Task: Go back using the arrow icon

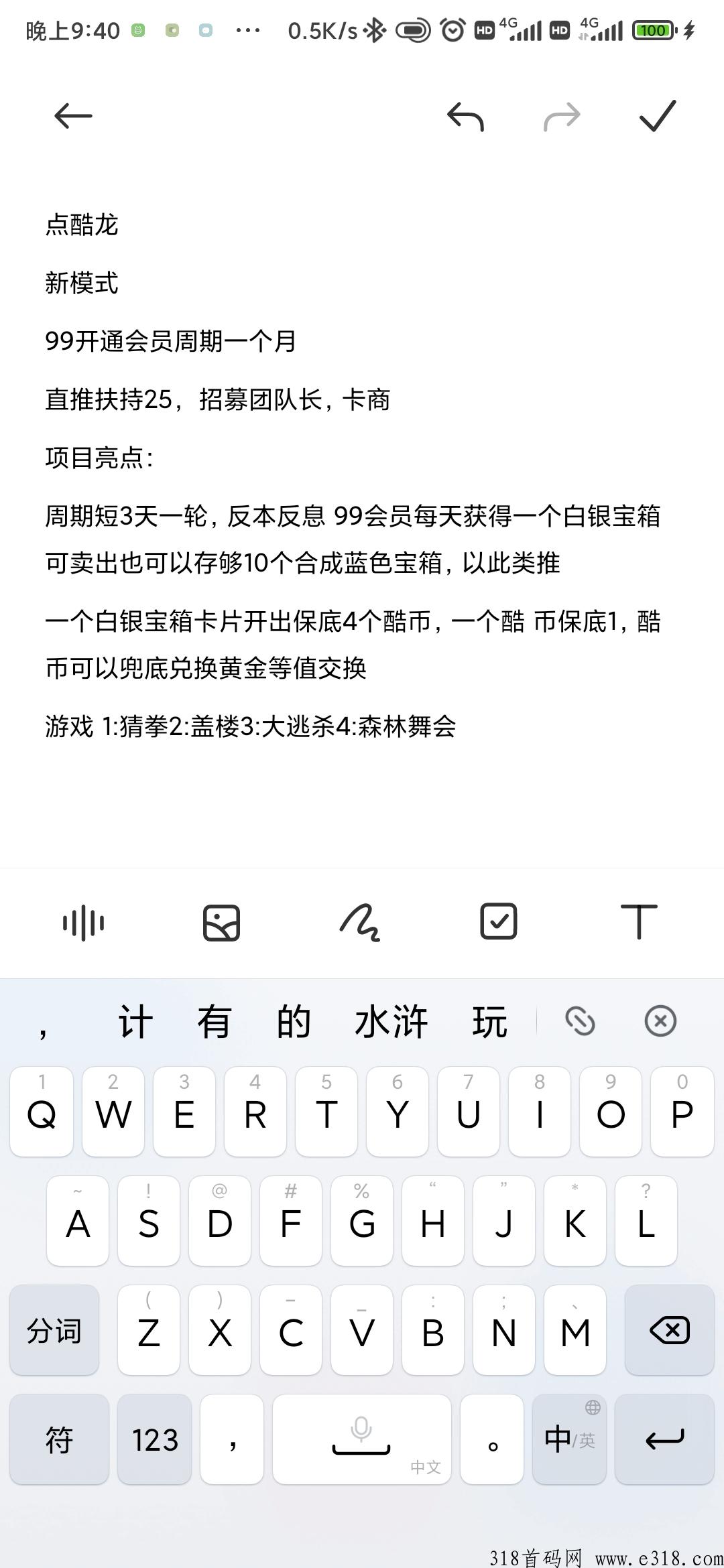Action: coord(73,117)
